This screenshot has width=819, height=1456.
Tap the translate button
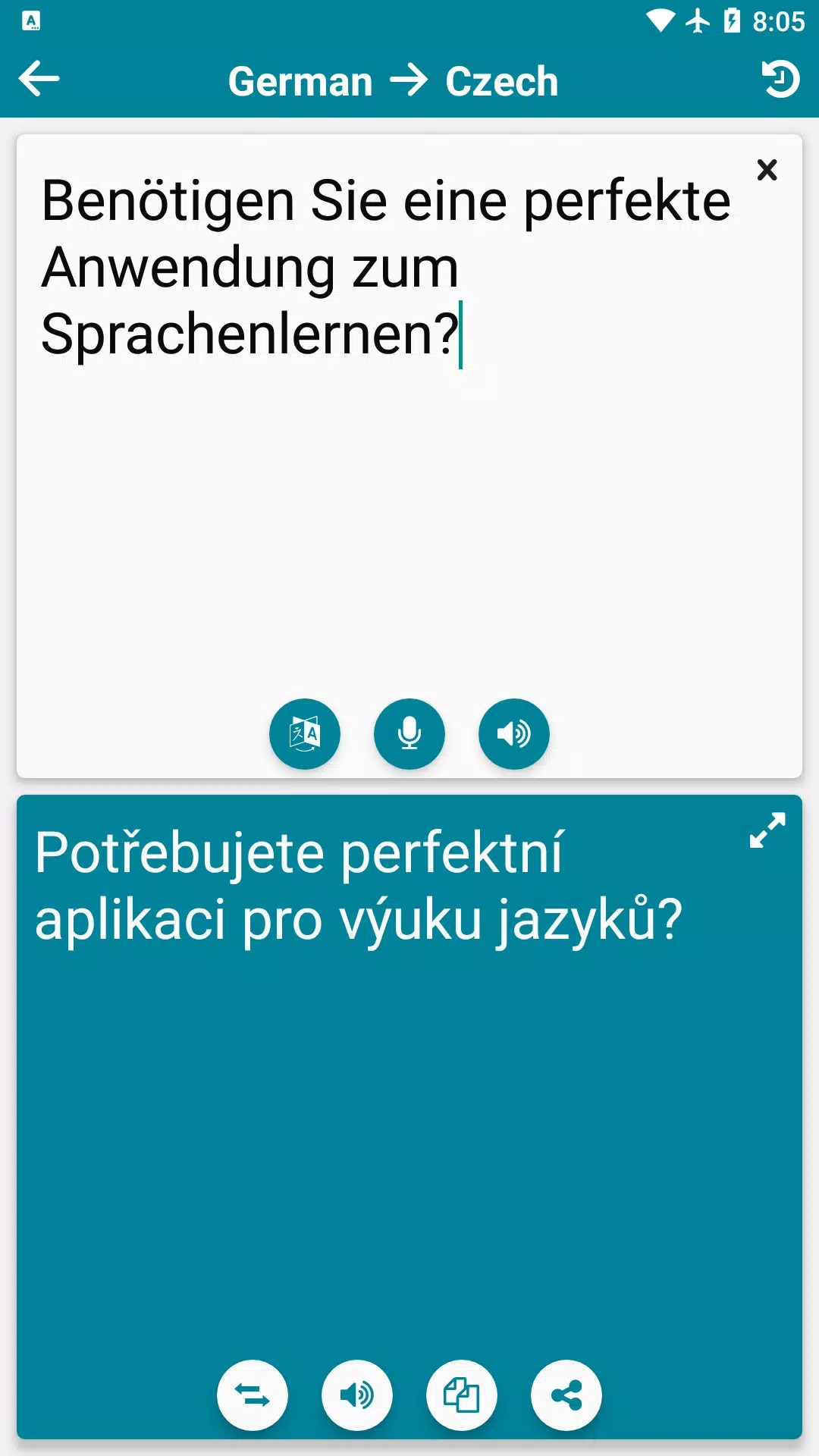pos(305,734)
